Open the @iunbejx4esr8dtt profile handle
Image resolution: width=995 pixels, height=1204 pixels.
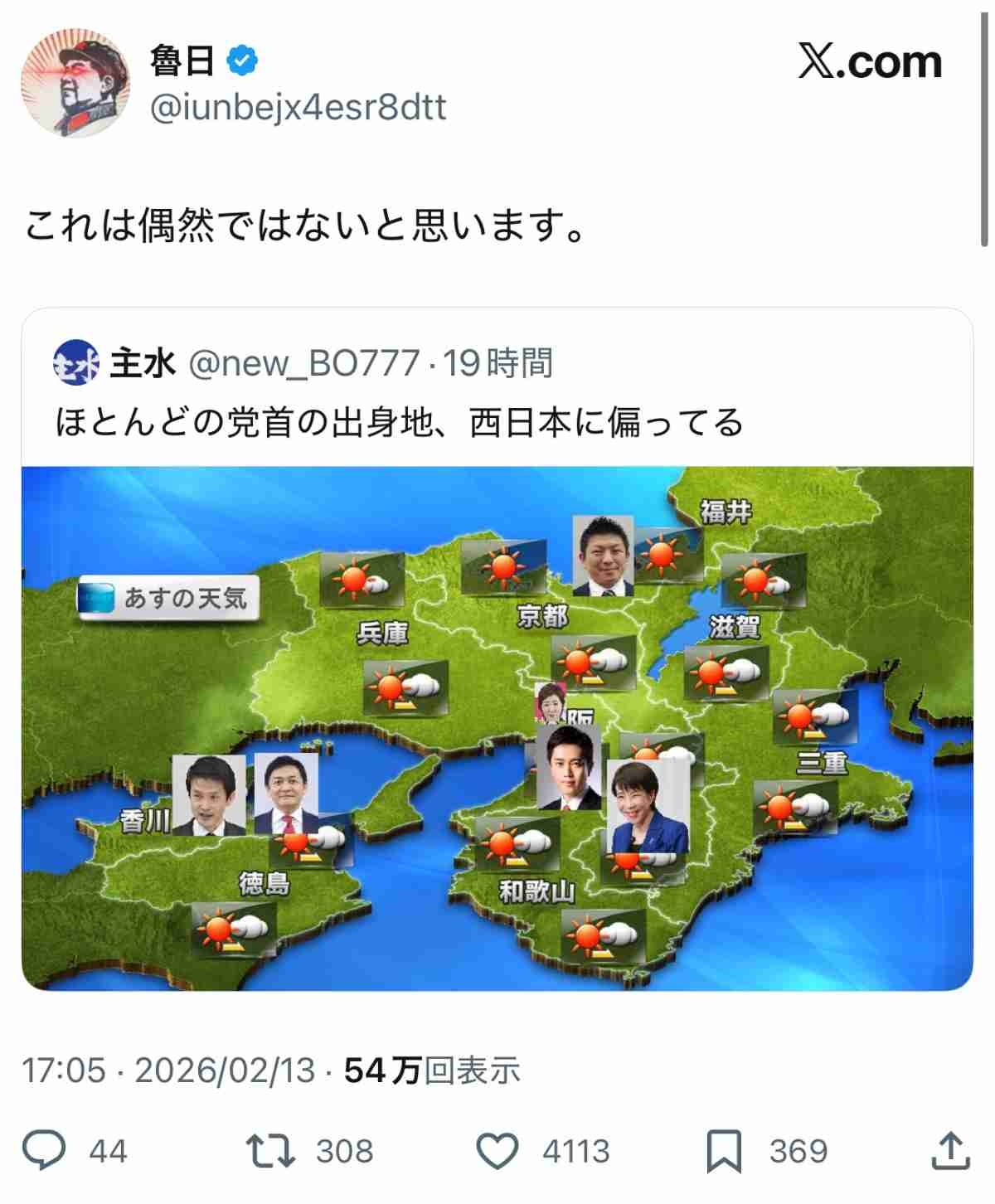pos(298,108)
